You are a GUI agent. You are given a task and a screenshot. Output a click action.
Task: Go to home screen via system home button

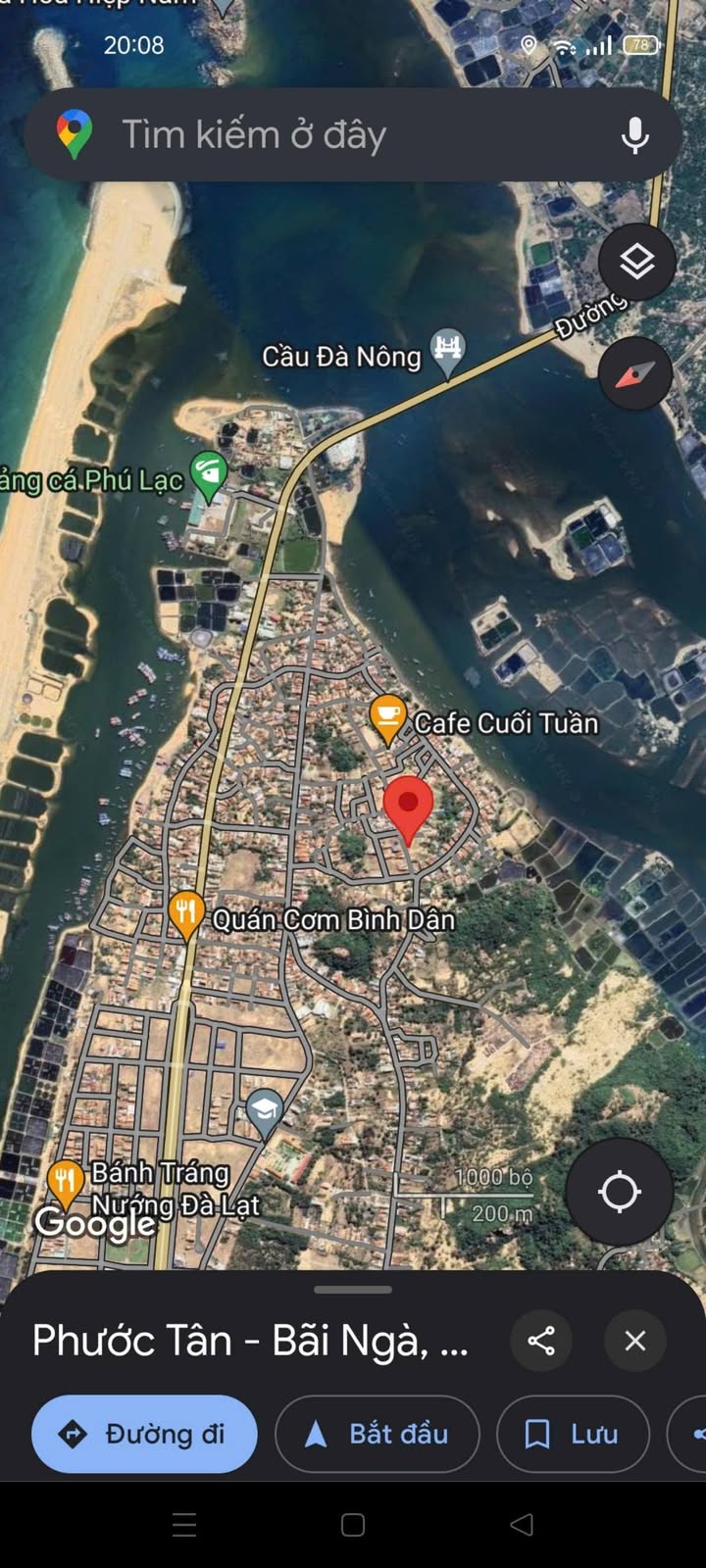353,1524
